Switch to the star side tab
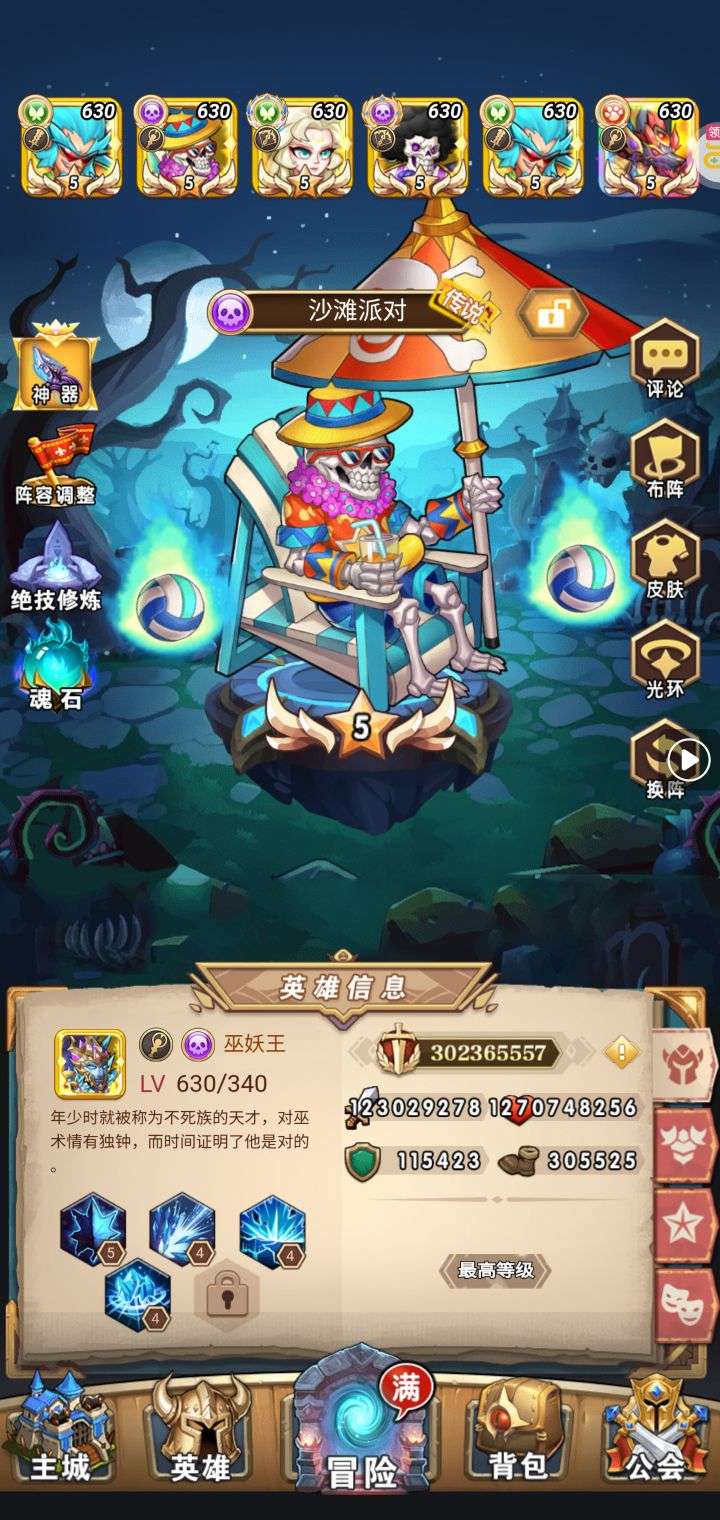 tap(686, 1225)
